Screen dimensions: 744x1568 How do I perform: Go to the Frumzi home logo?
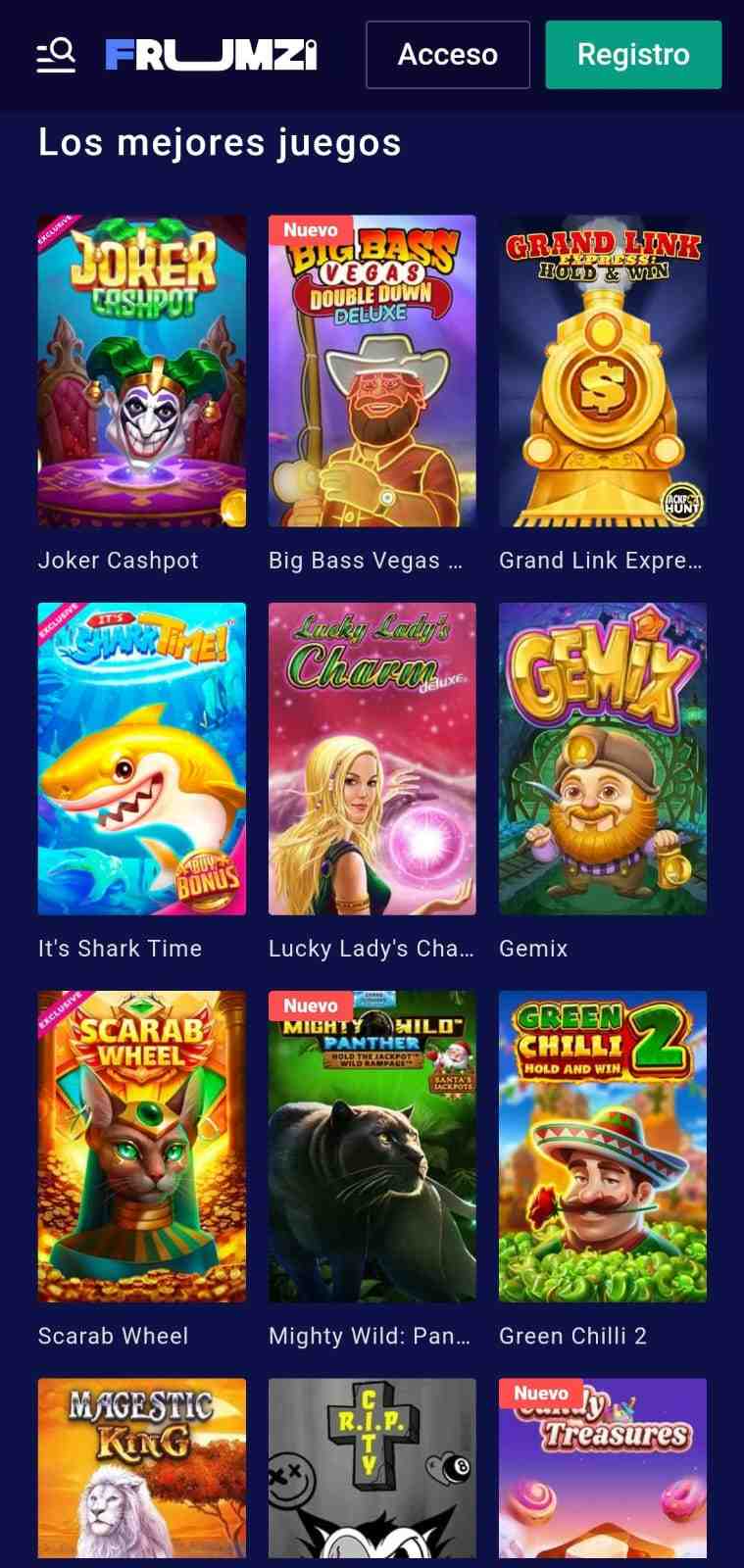(x=211, y=55)
